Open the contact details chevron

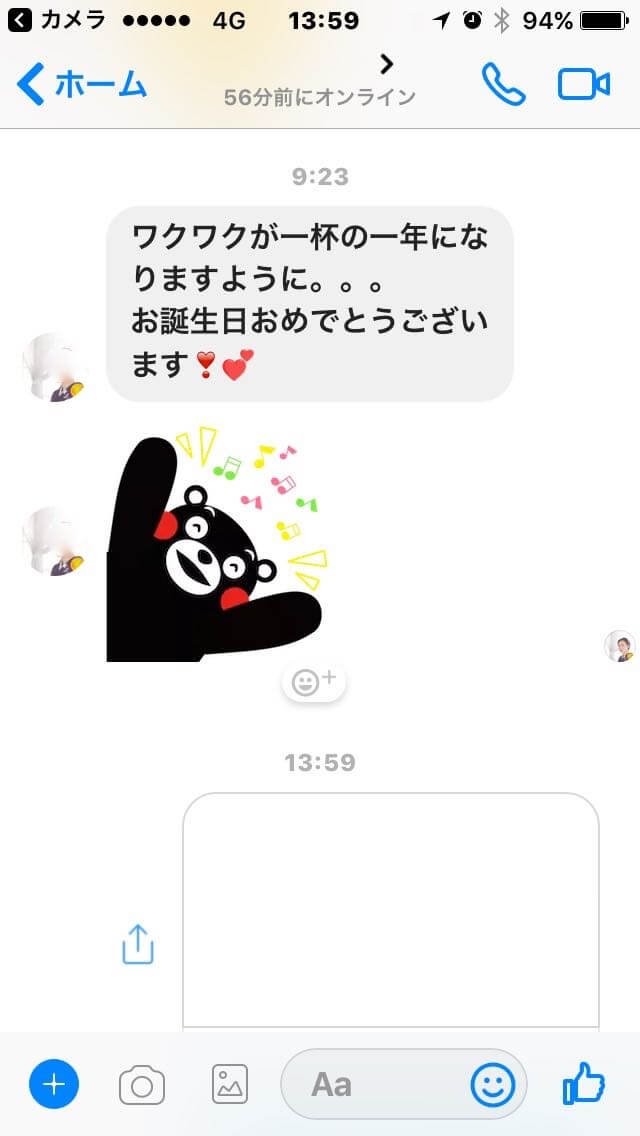(x=387, y=65)
